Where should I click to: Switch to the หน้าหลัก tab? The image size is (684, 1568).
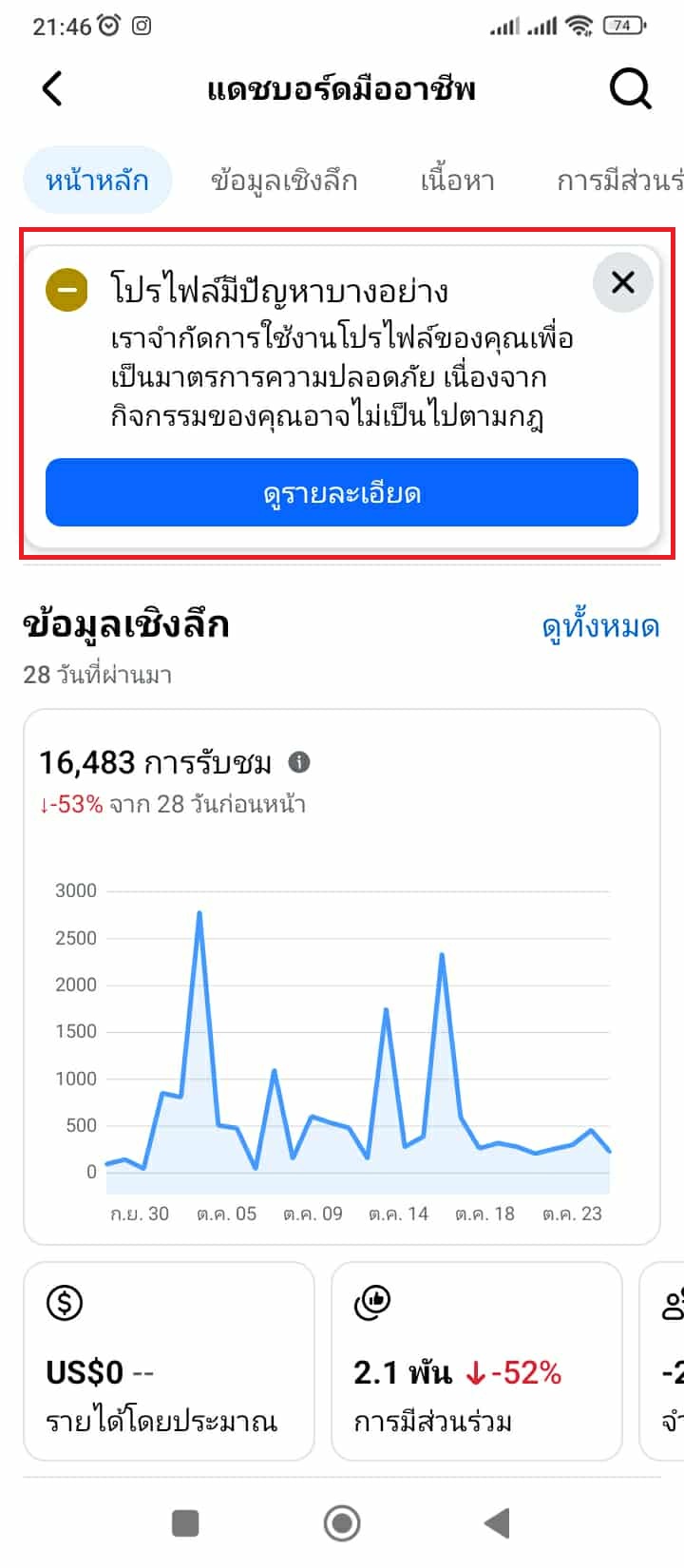coord(97,180)
